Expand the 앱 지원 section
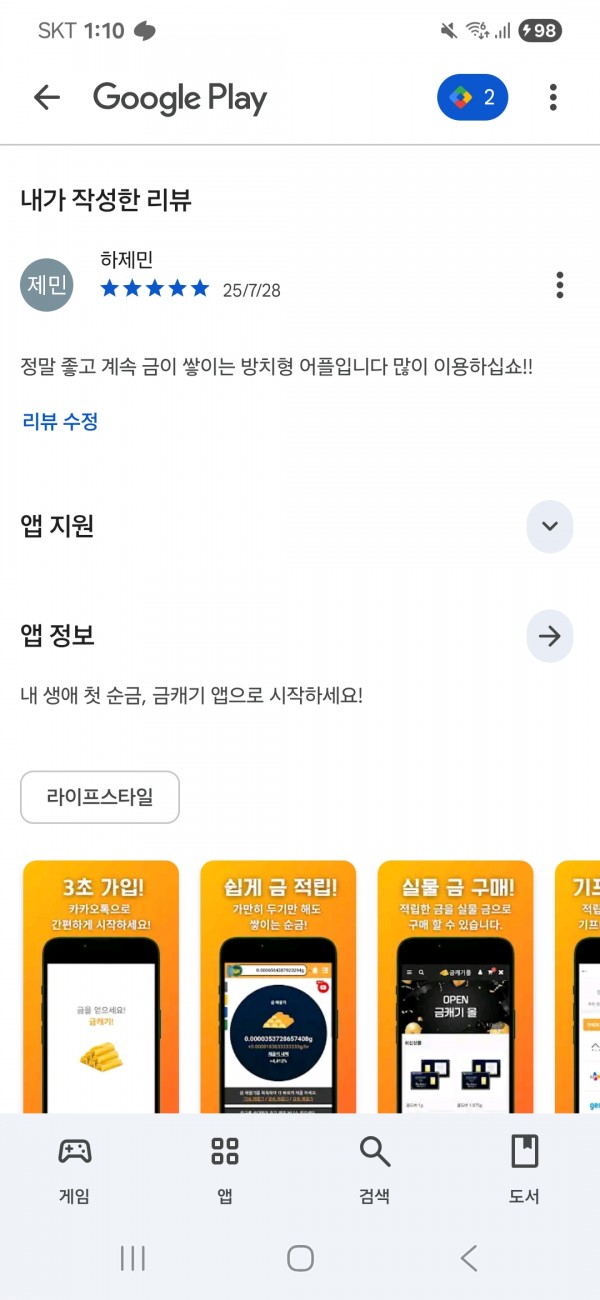 coord(550,526)
